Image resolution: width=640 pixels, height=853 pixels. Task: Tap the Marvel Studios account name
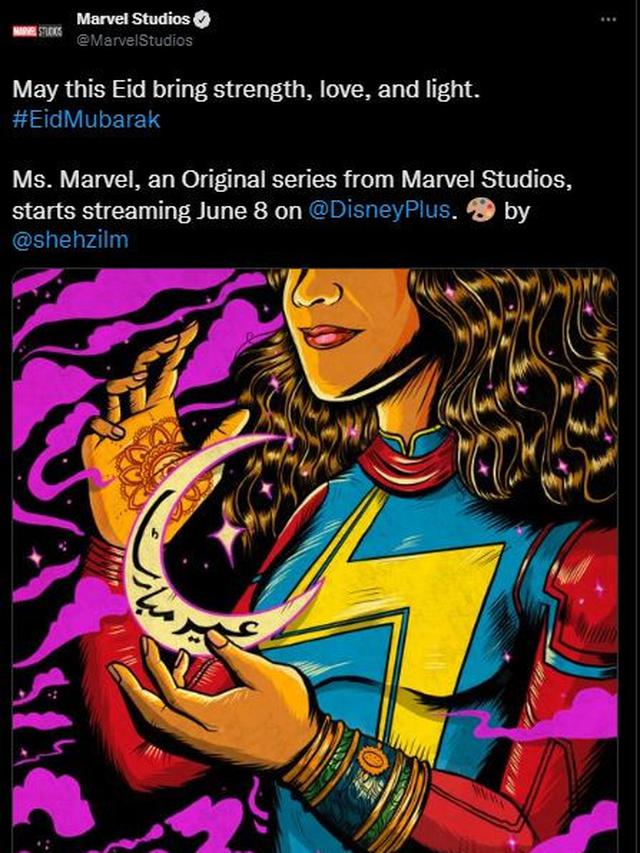coord(134,18)
